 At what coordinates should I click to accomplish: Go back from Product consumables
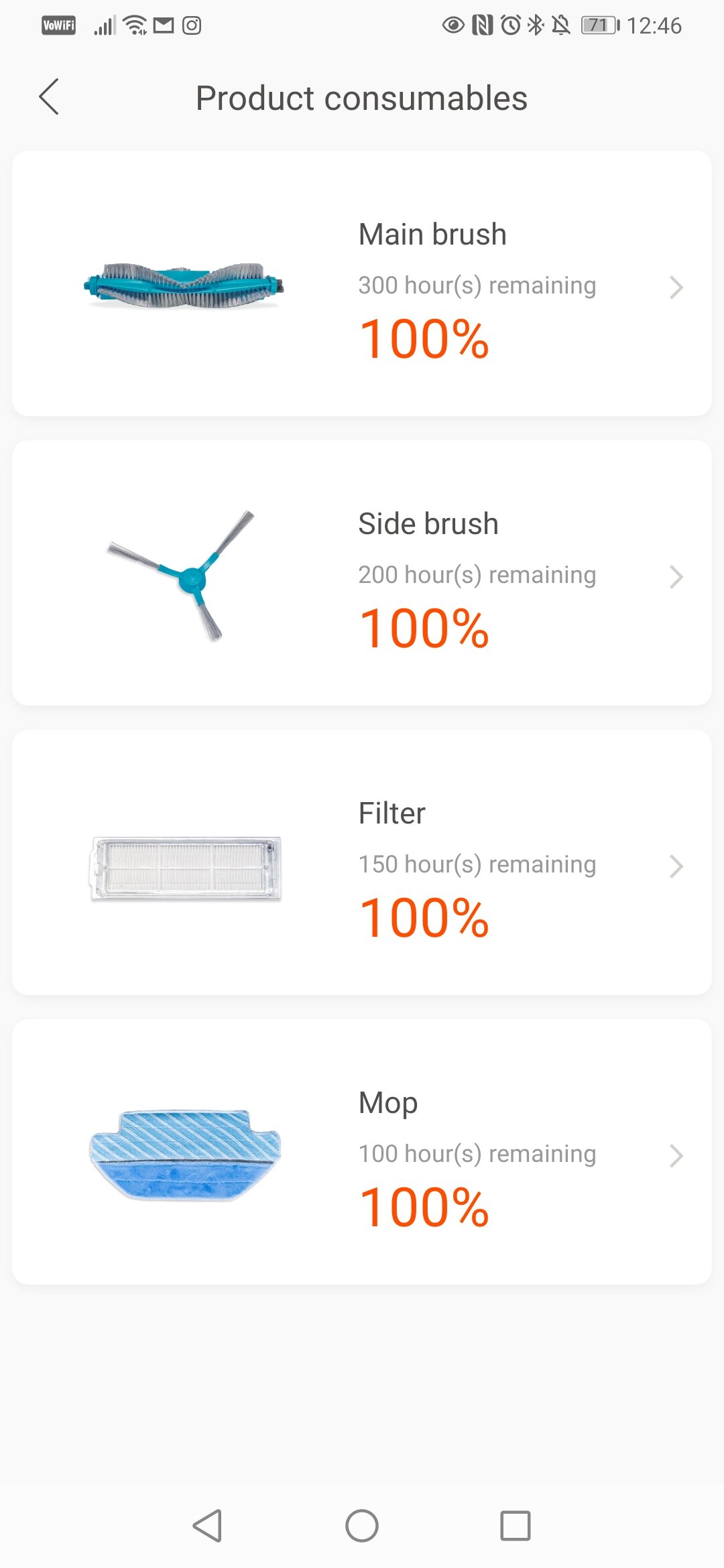tap(49, 97)
